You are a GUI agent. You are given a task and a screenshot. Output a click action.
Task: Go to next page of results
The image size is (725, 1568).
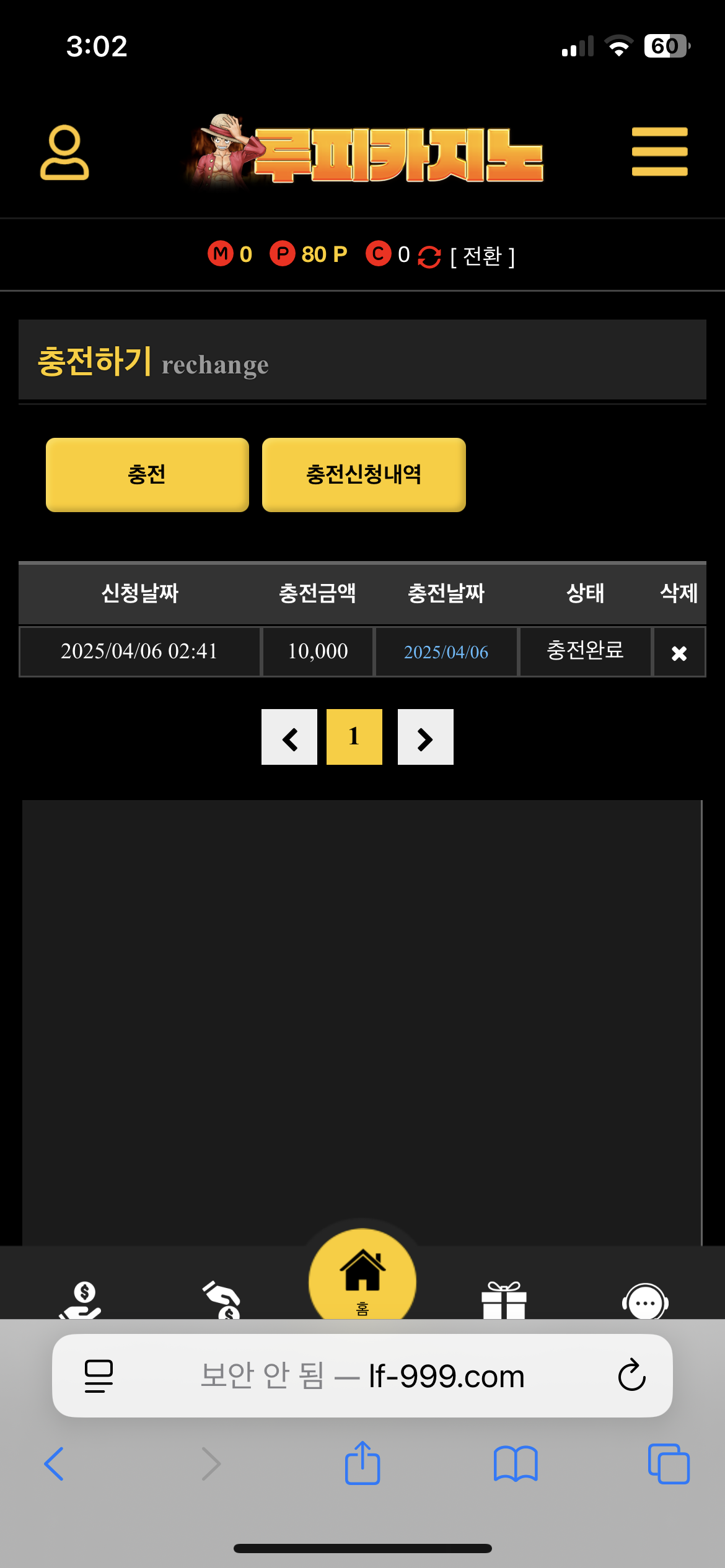pos(425,738)
